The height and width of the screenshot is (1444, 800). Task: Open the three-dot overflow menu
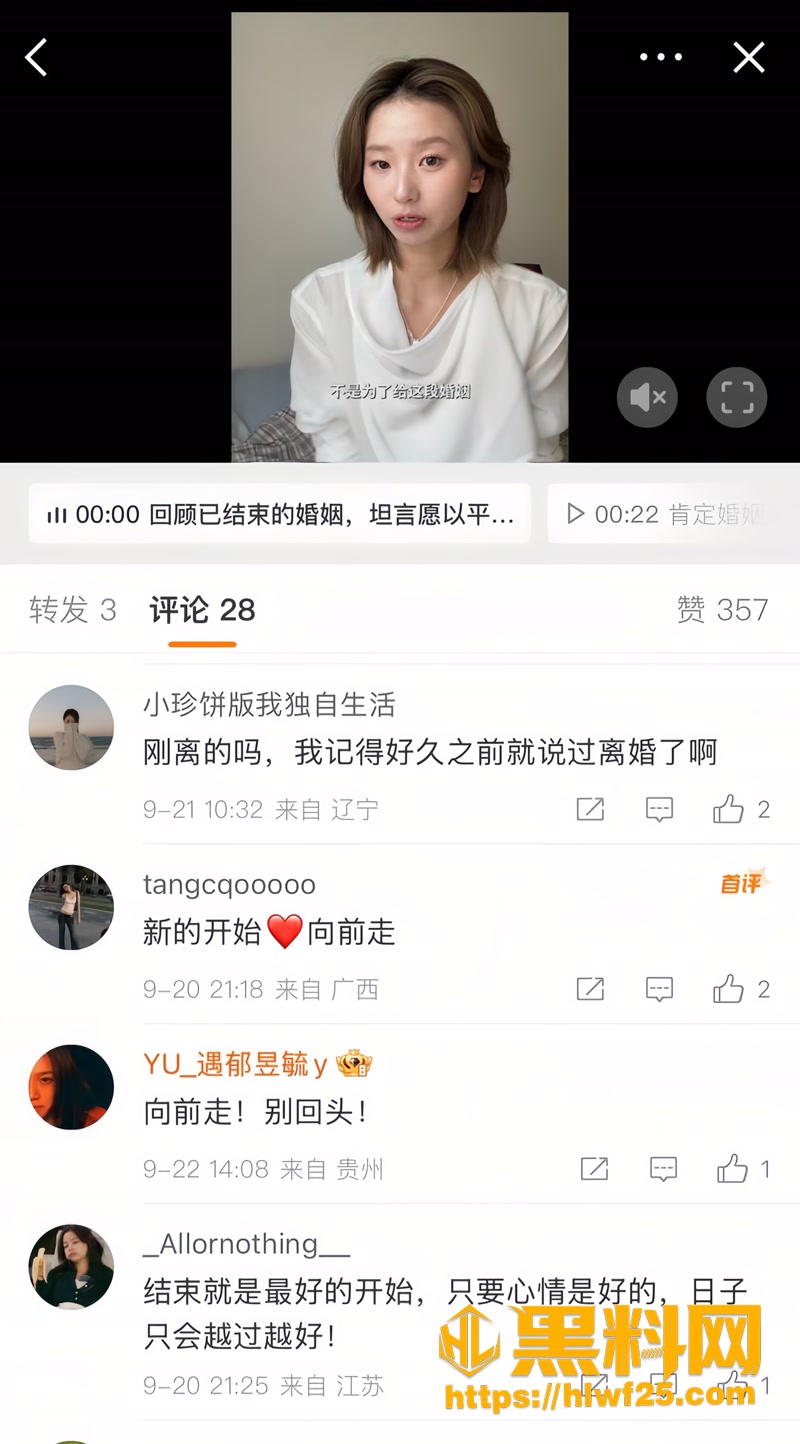[x=661, y=57]
